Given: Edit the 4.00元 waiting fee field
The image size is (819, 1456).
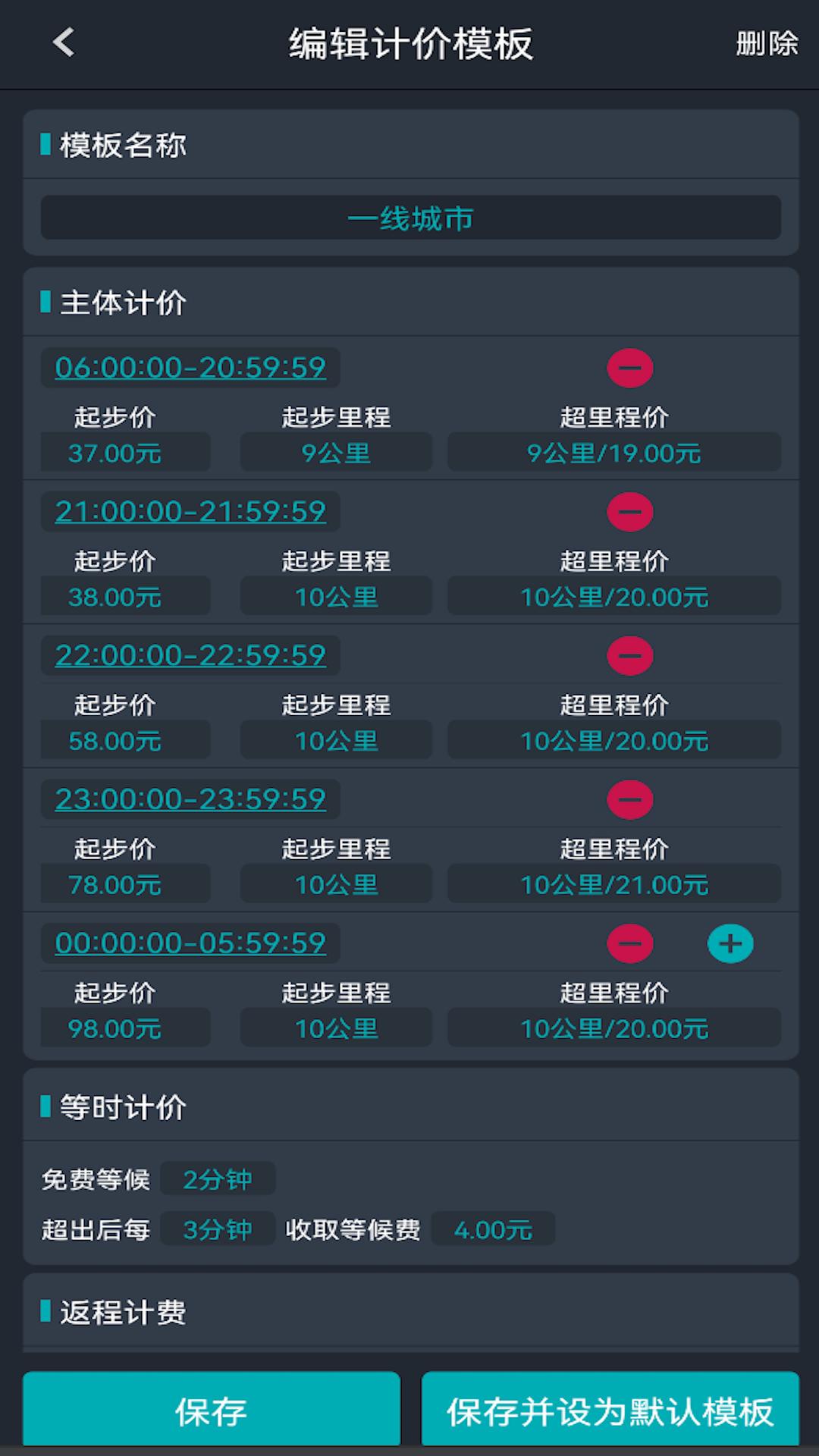Looking at the screenshot, I should 494,1229.
